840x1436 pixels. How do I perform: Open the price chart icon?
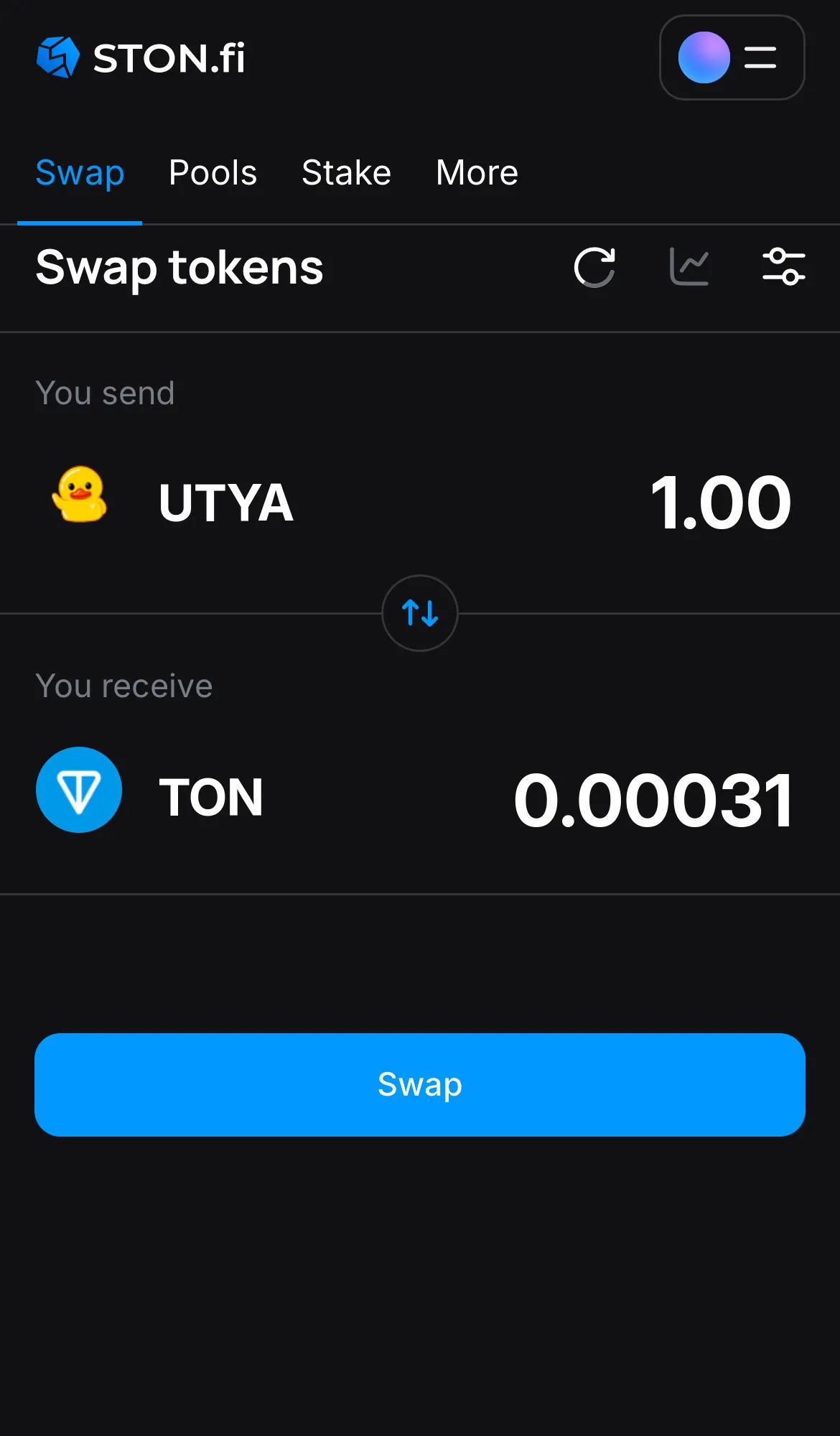689,267
